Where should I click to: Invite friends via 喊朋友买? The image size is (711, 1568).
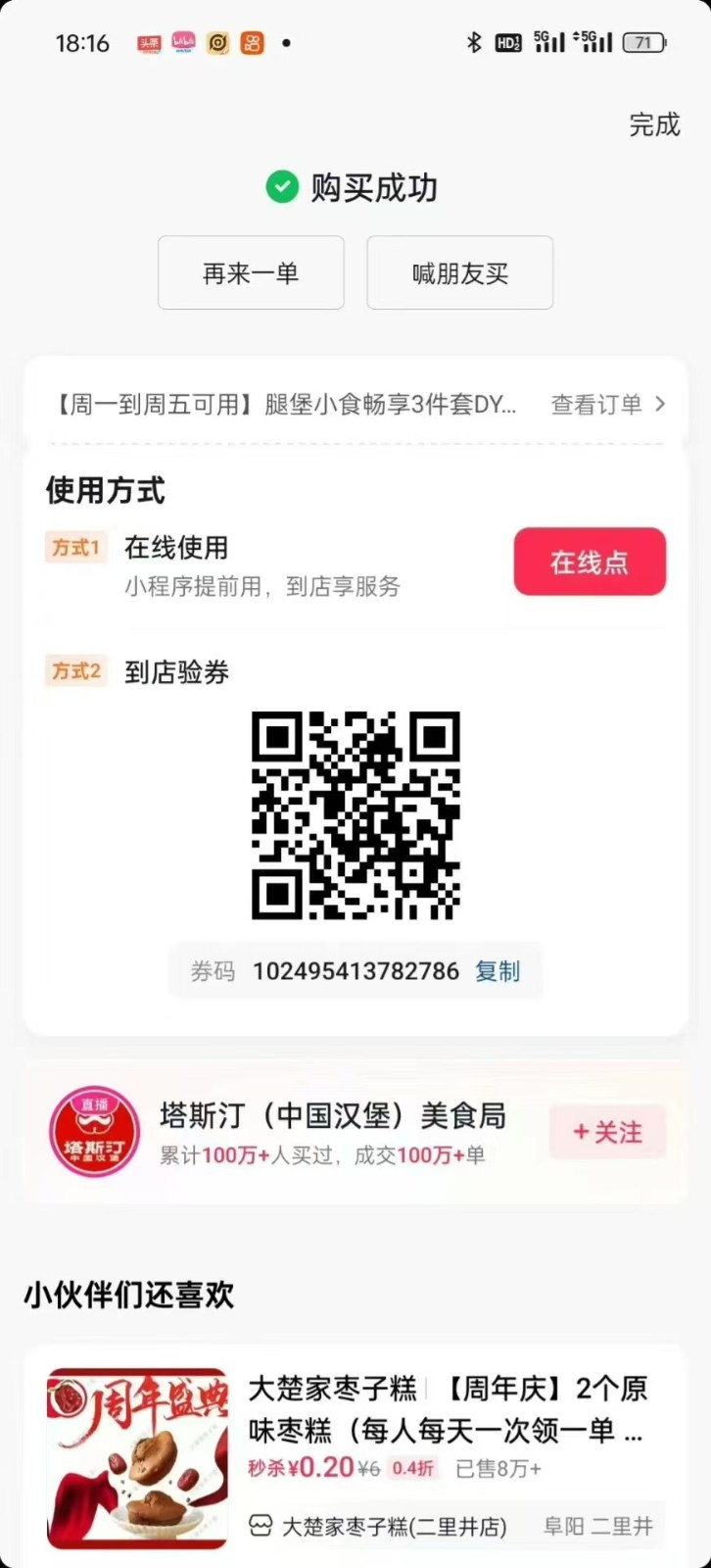tap(459, 273)
